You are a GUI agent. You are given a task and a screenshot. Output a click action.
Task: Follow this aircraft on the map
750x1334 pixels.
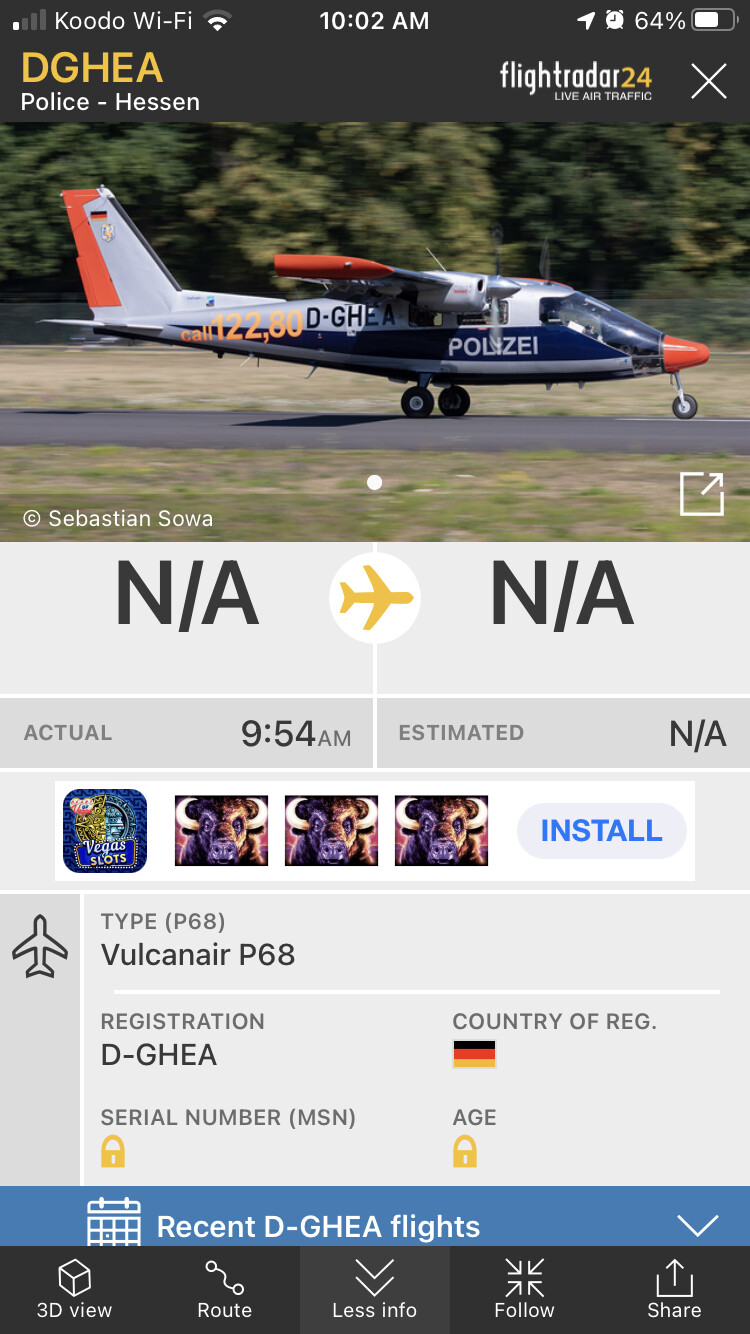(x=524, y=1290)
